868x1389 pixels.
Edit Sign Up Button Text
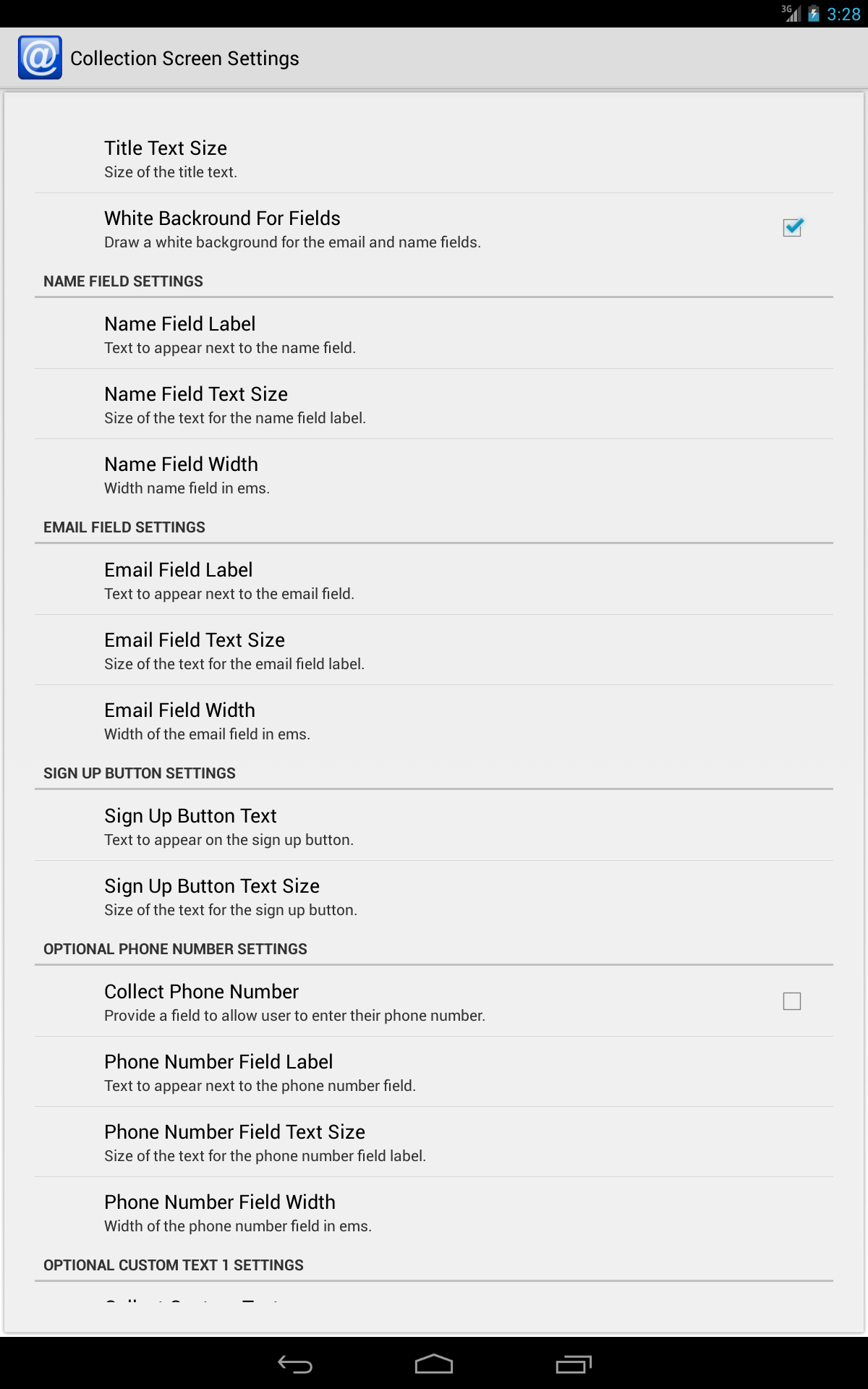point(433,826)
